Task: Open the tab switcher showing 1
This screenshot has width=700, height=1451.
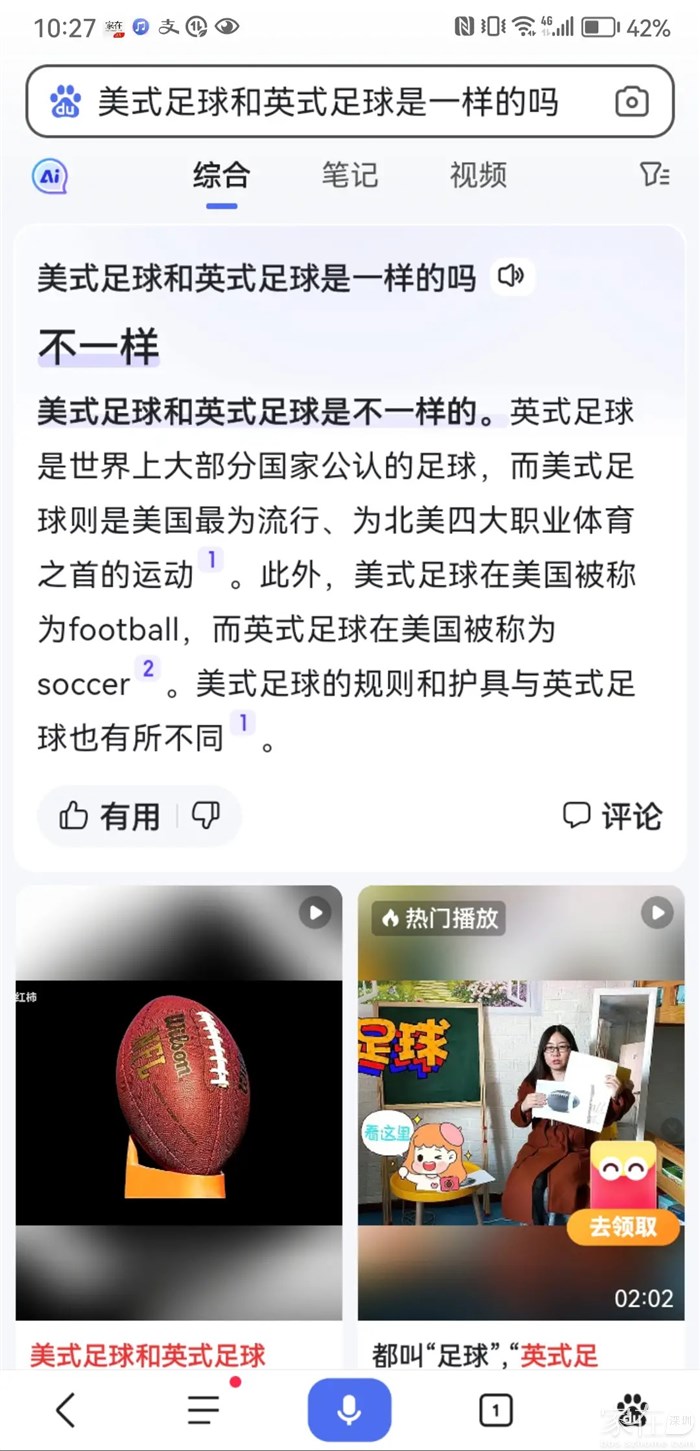Action: [495, 1410]
